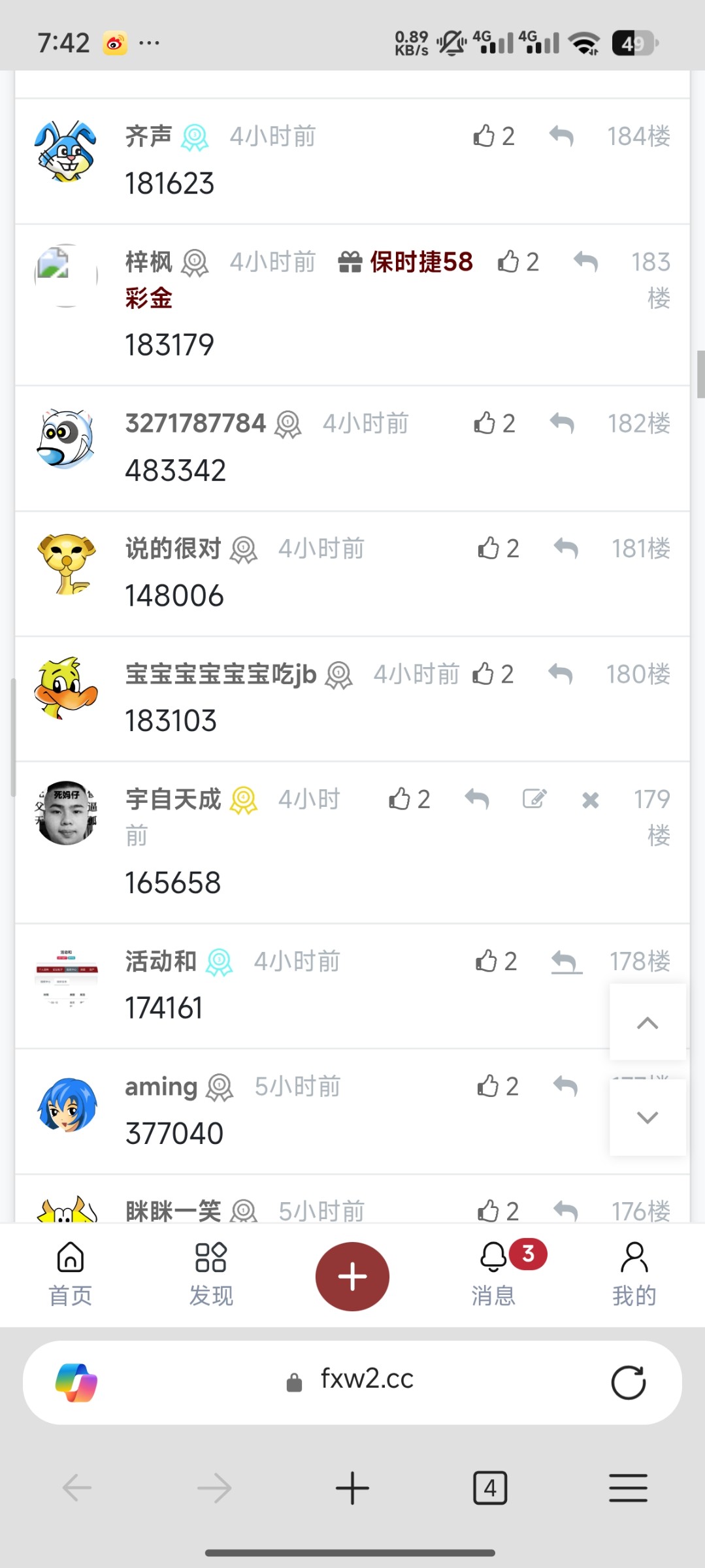705x1568 pixels.
Task: Switch to the 发现 tab
Action: tap(211, 1274)
